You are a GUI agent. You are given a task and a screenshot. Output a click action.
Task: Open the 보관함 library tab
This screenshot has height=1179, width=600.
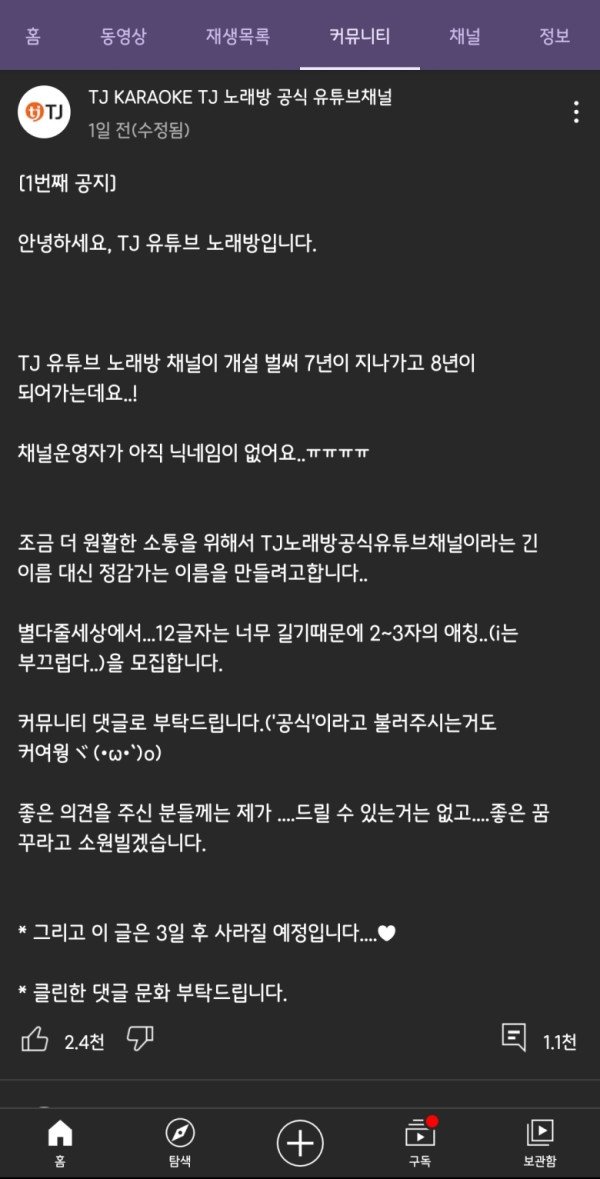click(540, 1141)
